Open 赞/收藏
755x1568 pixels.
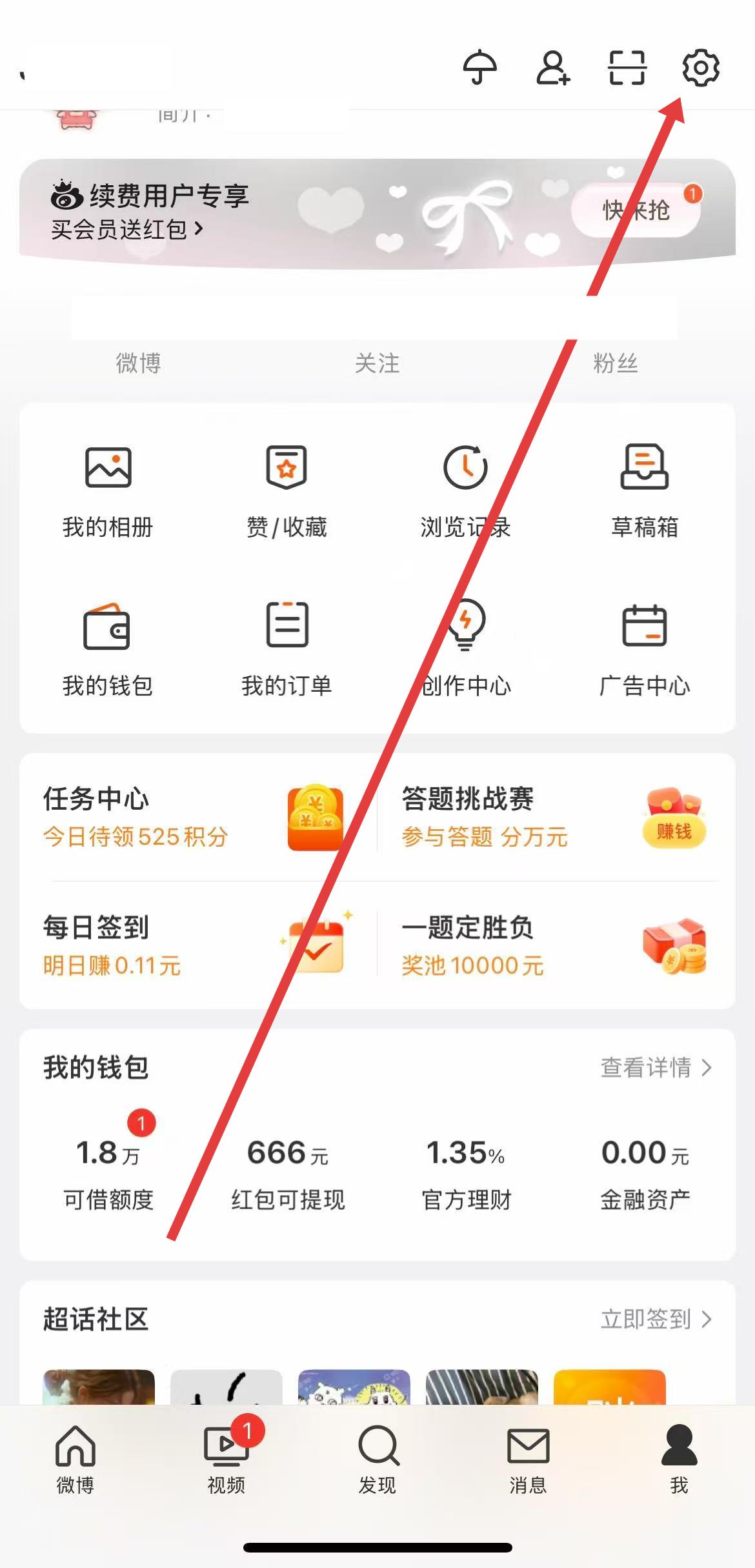pyautogui.click(x=287, y=490)
